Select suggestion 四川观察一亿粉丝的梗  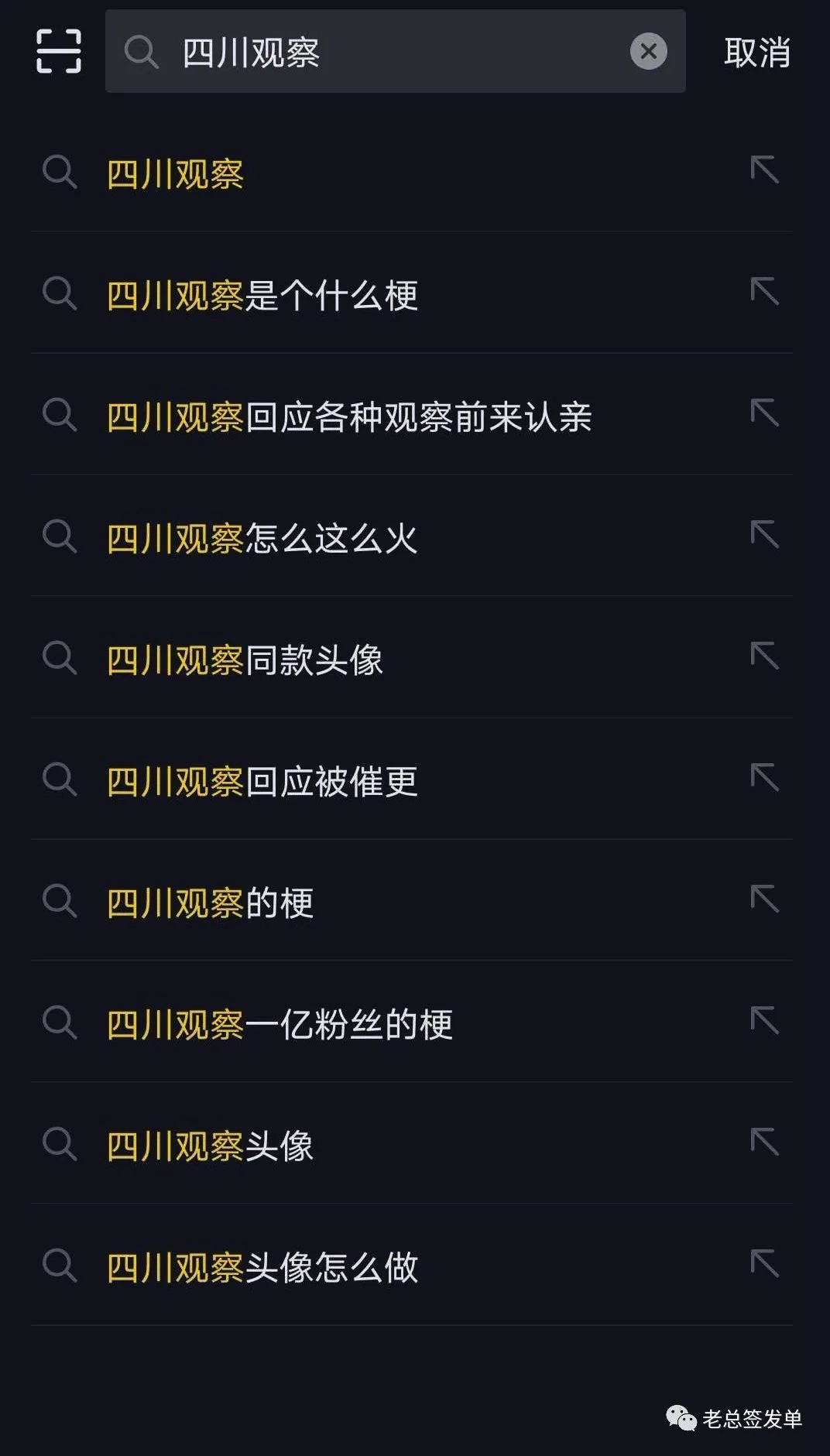coord(279,1022)
